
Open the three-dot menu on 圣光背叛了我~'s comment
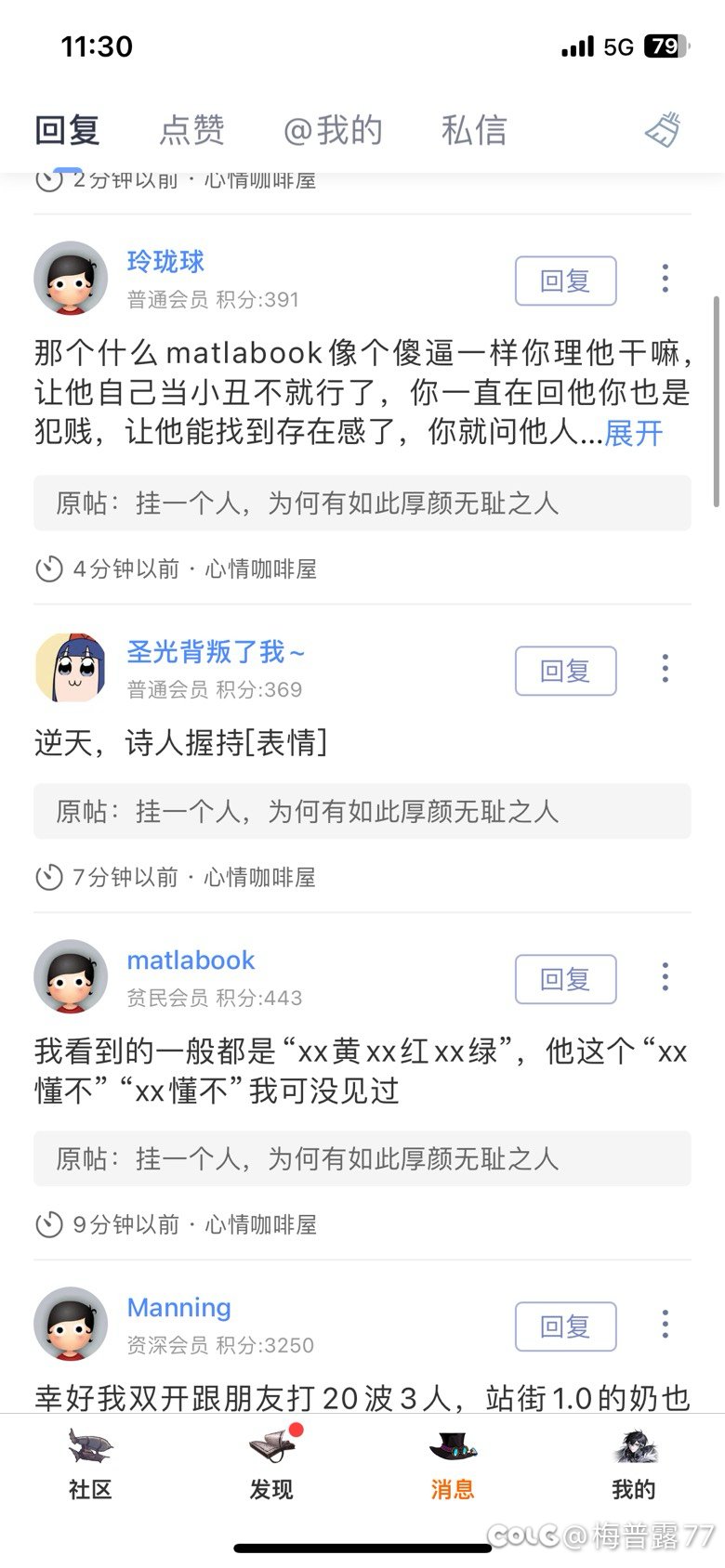coord(665,669)
